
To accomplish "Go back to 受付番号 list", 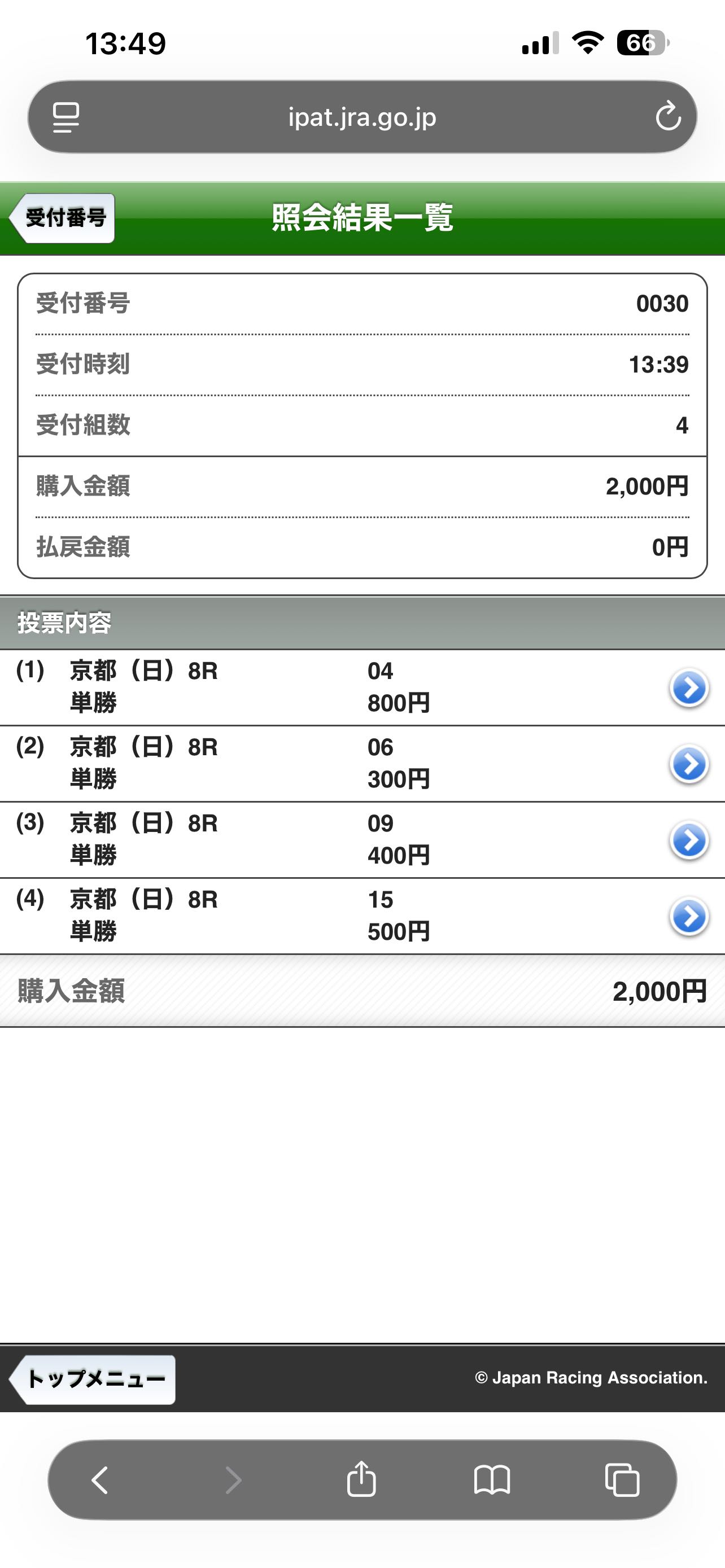I will 62,218.
